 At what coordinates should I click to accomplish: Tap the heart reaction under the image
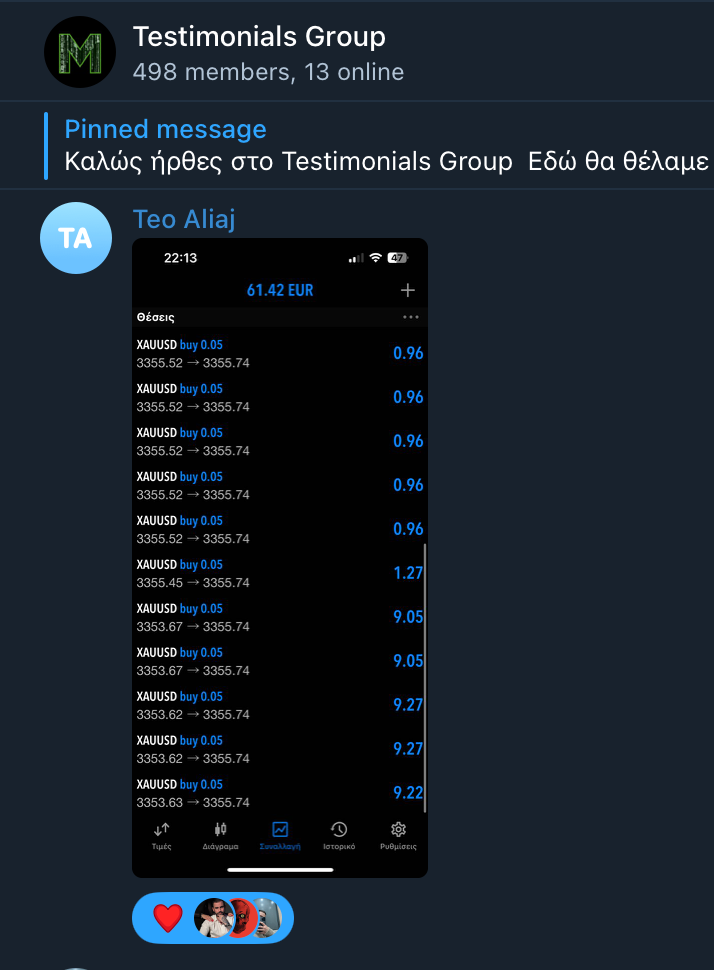click(x=168, y=917)
